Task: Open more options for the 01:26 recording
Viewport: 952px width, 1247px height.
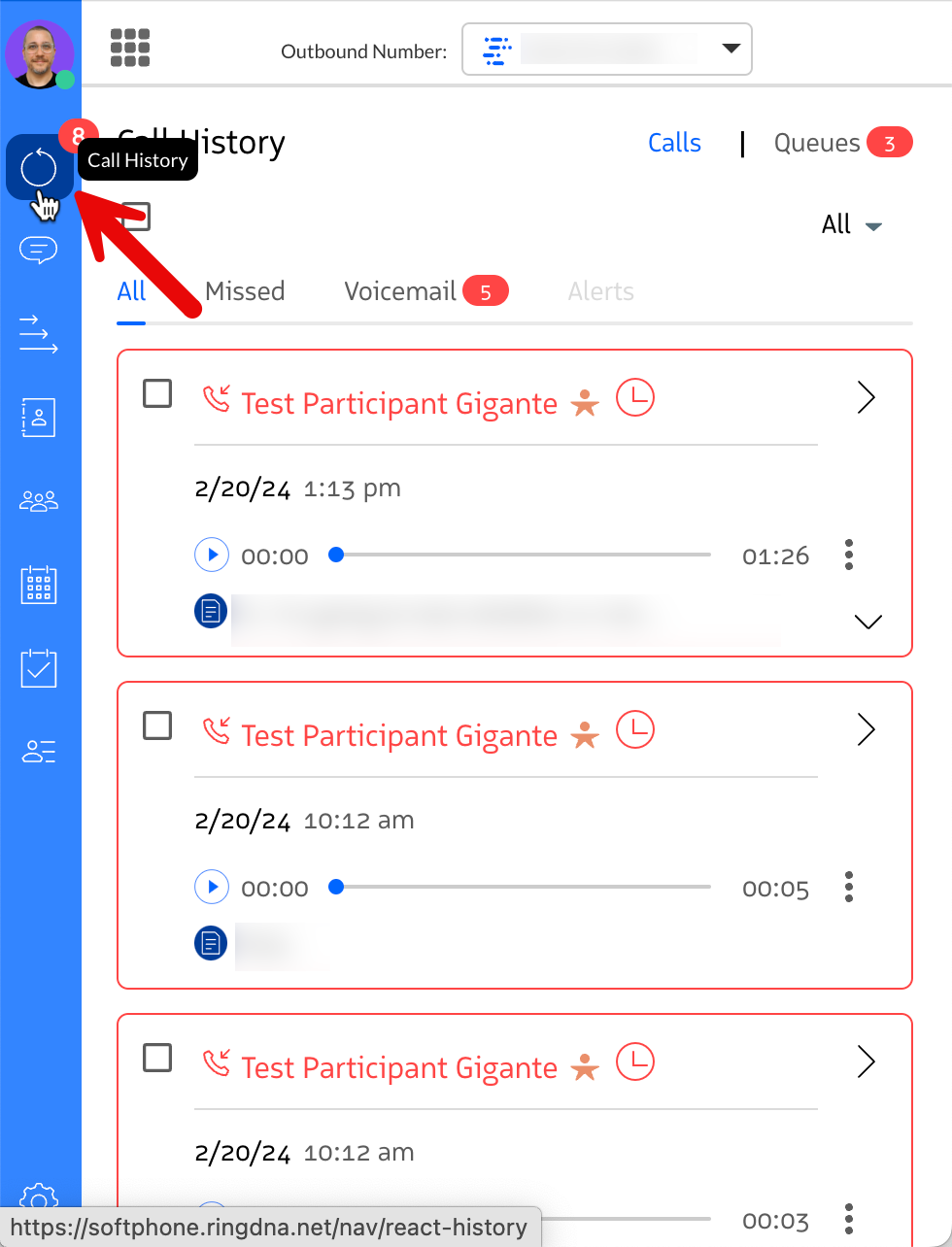Action: click(x=849, y=555)
